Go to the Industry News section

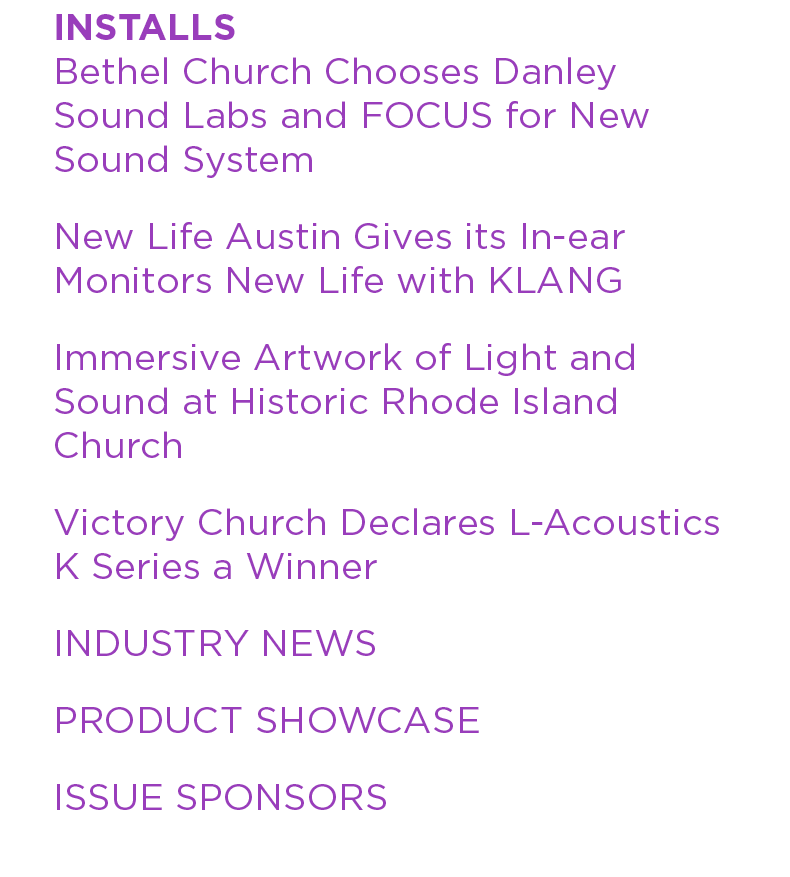[215, 644]
